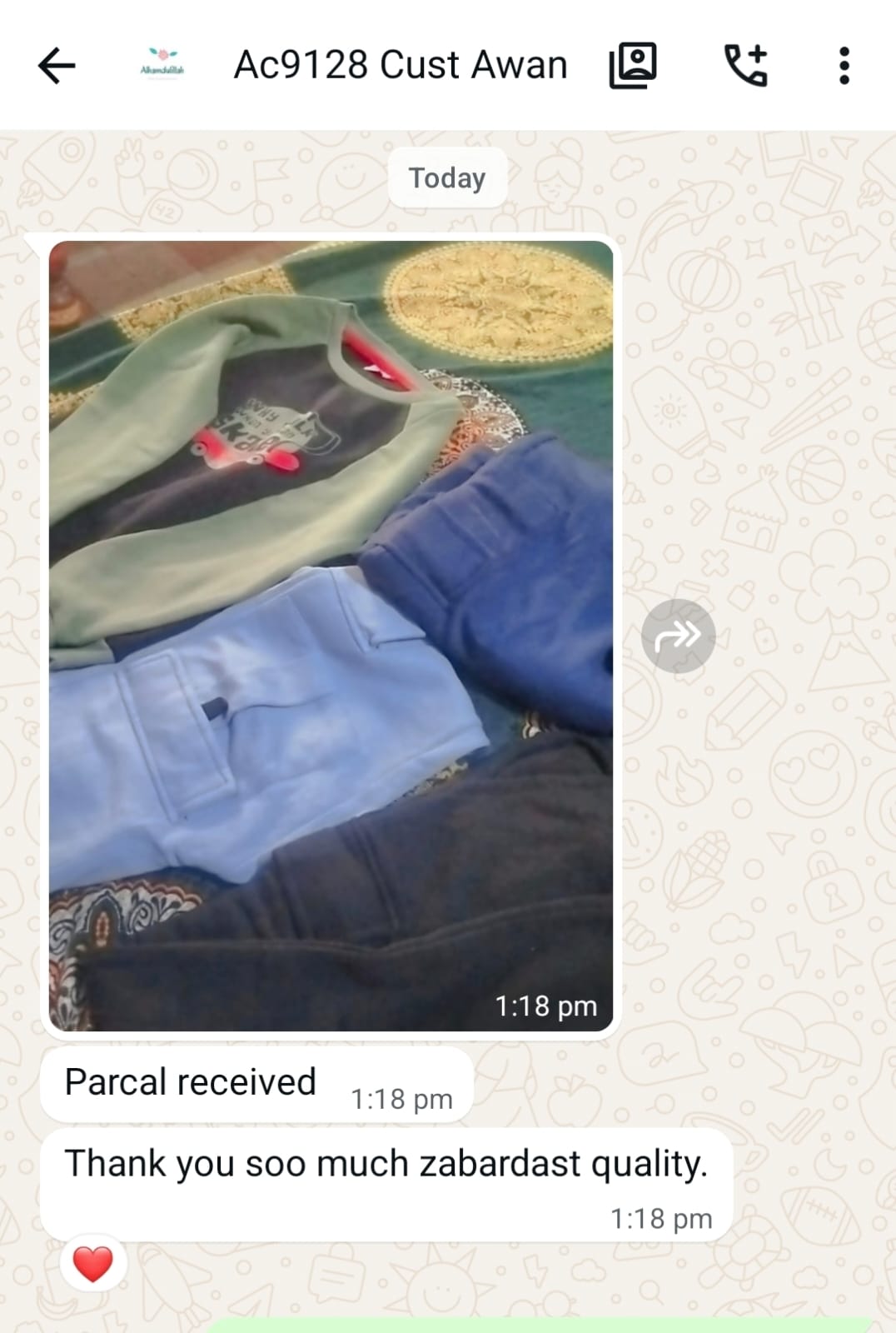This screenshot has height=1333, width=896.
Task: Open Ac9128 Cust Awan contact info
Action: pyautogui.click(x=400, y=66)
